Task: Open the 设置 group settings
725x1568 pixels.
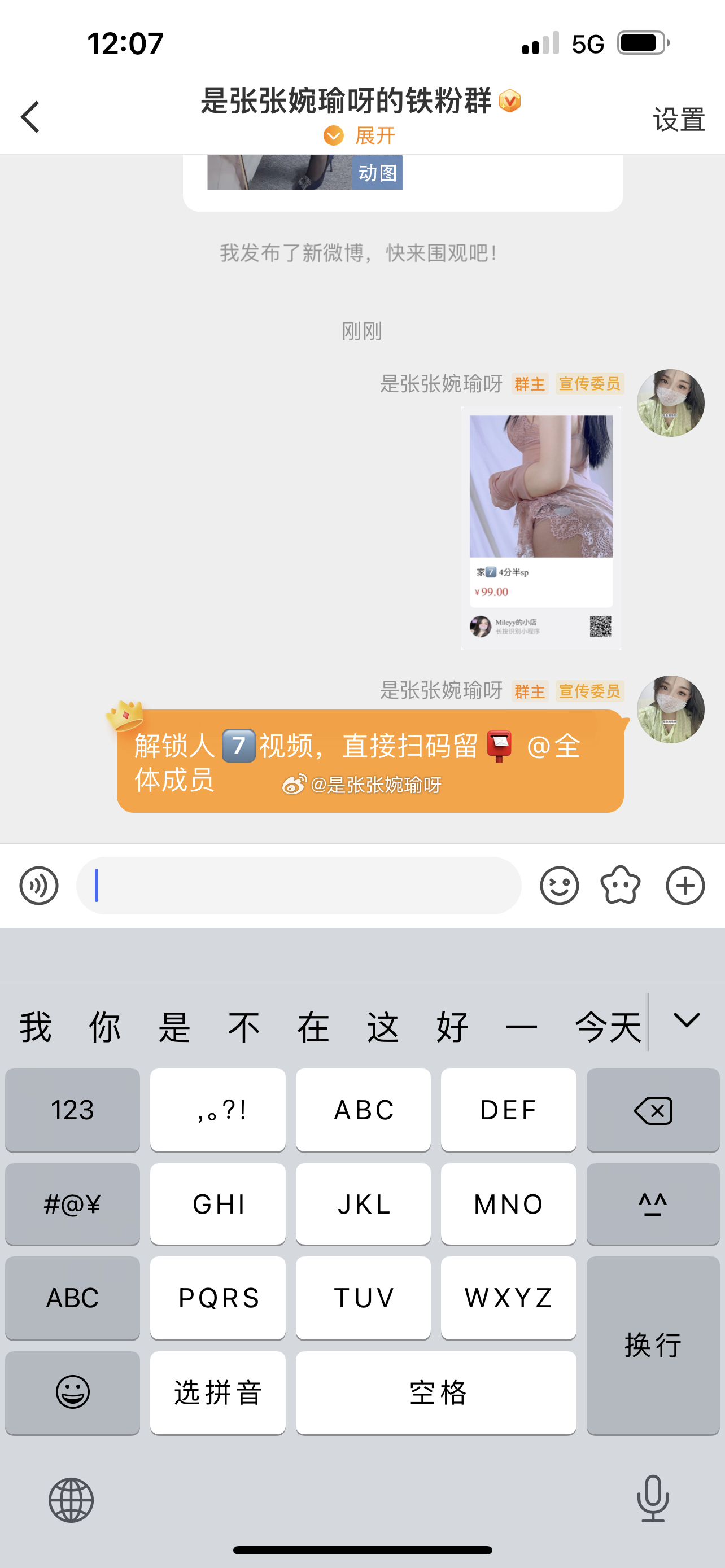Action: tap(679, 119)
